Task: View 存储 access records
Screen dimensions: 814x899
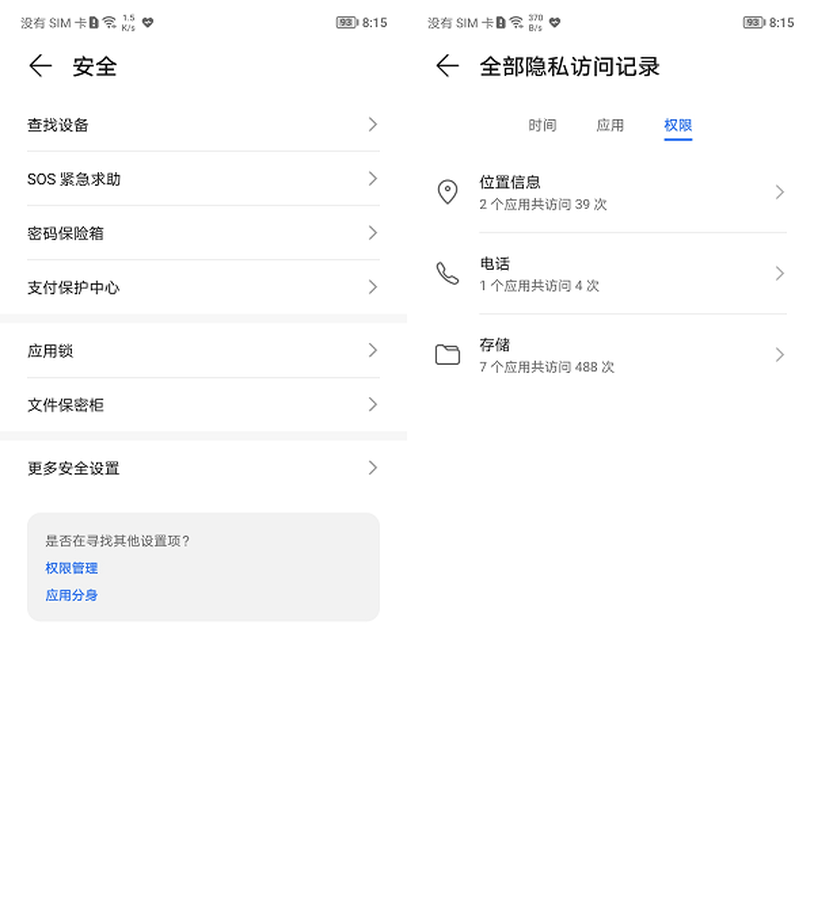Action: tap(610, 355)
